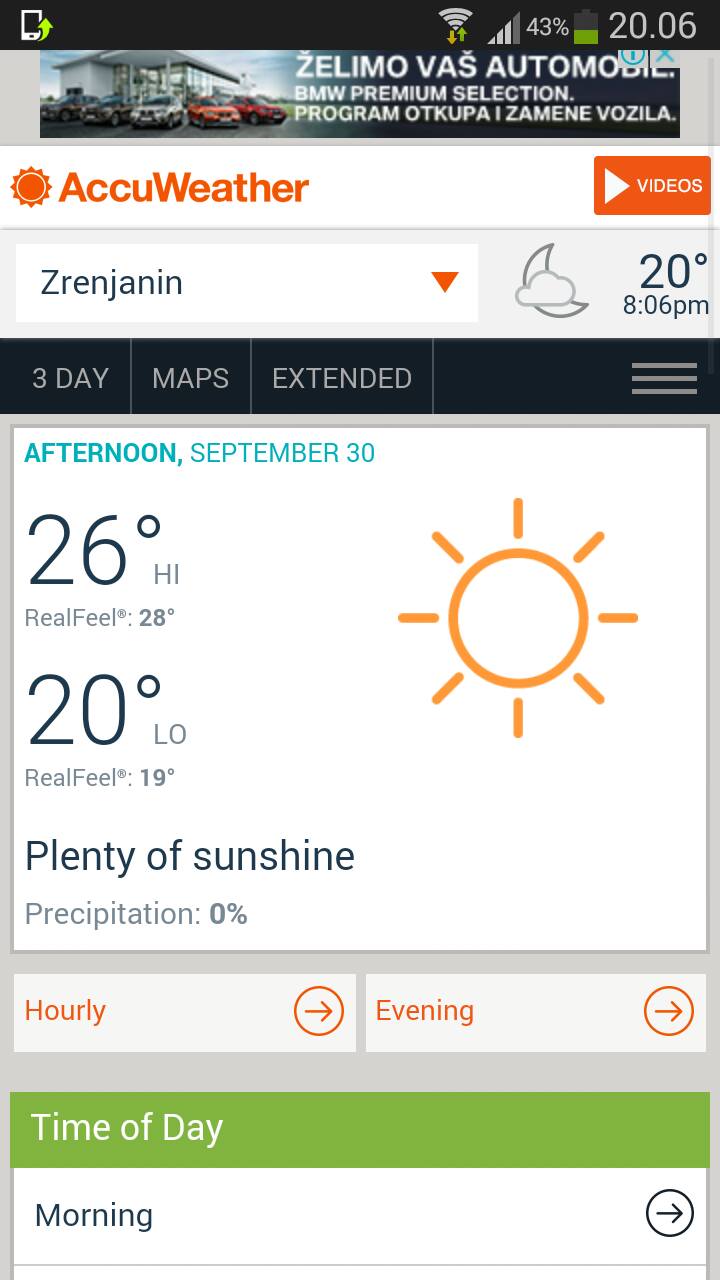Open the BMW Premium Selection ad

pyautogui.click(x=360, y=94)
